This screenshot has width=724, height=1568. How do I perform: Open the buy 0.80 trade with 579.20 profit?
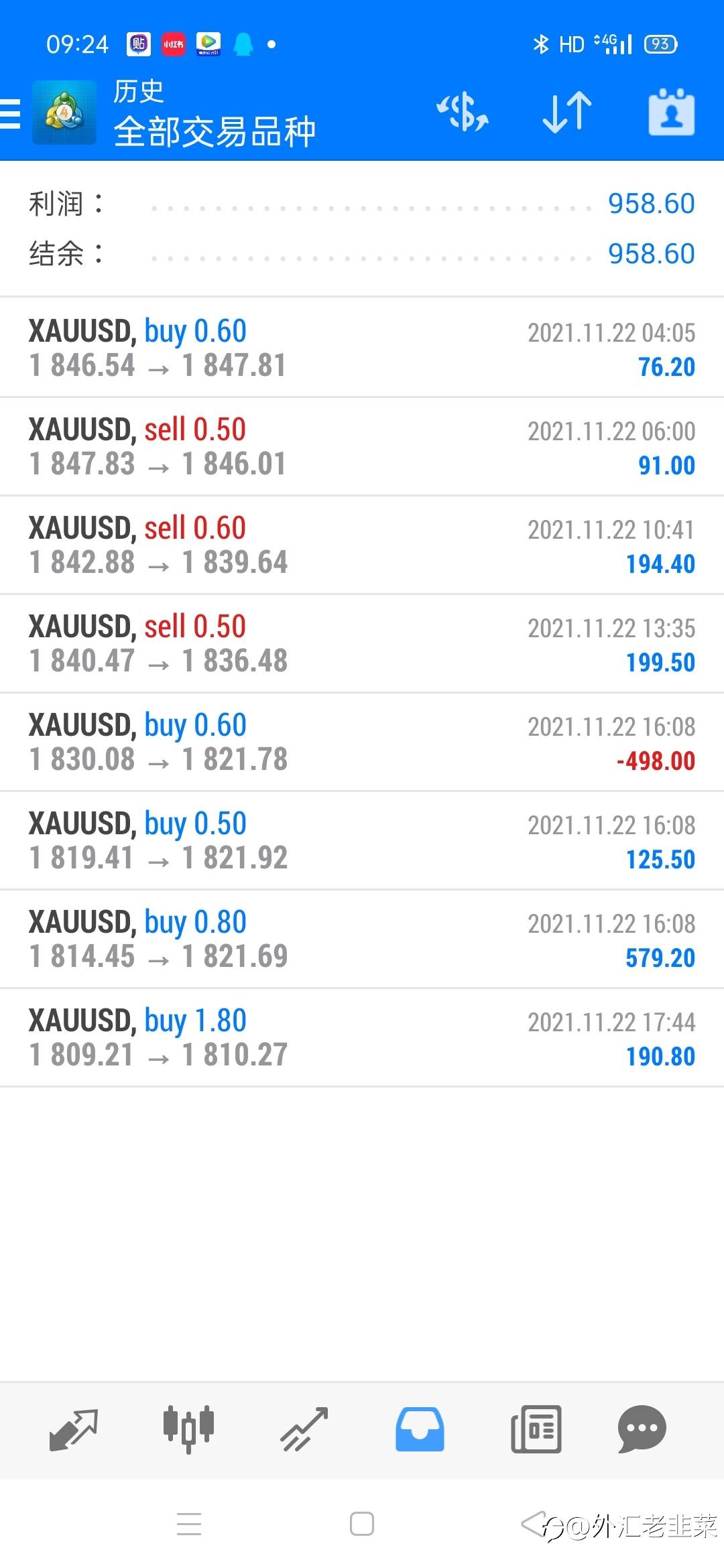pyautogui.click(x=362, y=939)
